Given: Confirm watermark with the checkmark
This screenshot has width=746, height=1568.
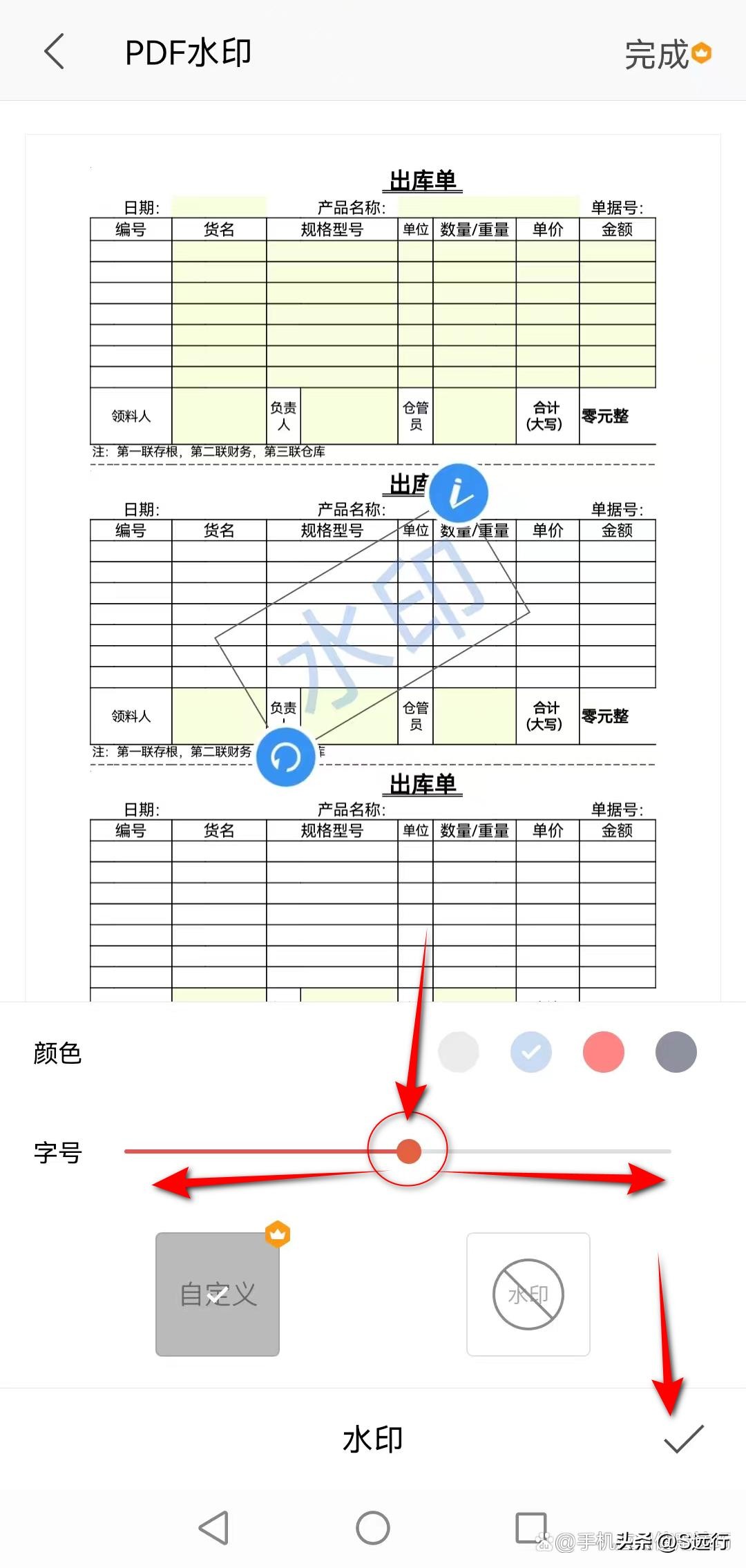Looking at the screenshot, I should [x=683, y=1439].
